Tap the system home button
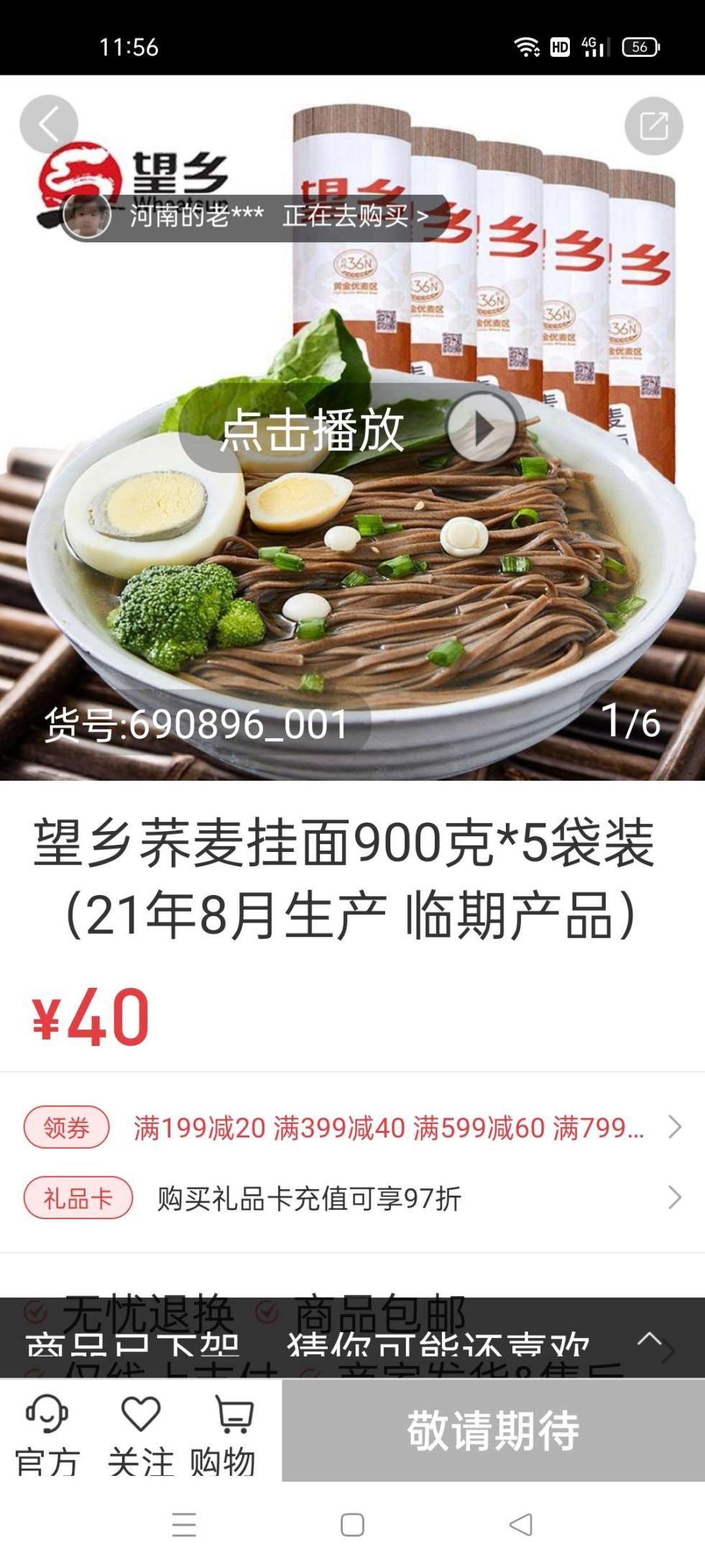The image size is (705, 1568). (352, 1524)
